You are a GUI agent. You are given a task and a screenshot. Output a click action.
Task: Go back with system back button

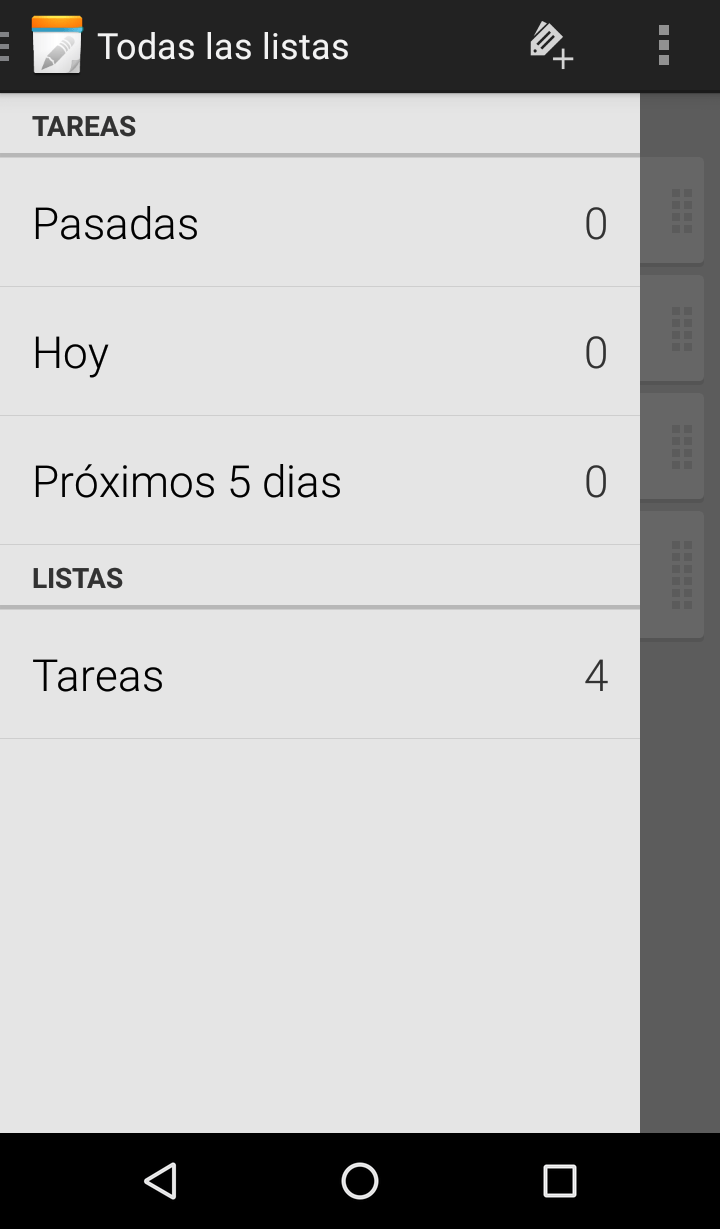[160, 1181]
